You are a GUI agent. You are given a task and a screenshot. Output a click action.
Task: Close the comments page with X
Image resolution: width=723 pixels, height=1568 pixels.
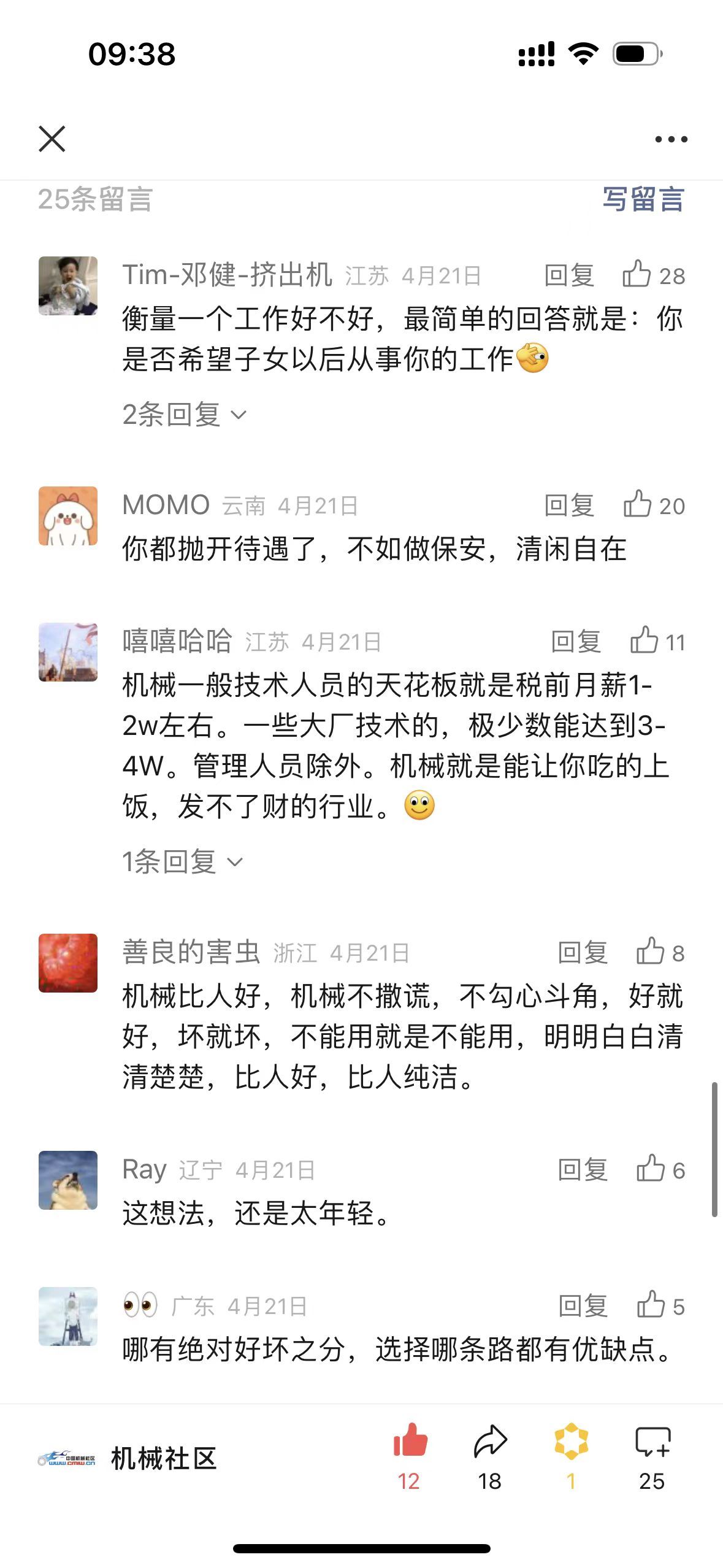pos(52,139)
